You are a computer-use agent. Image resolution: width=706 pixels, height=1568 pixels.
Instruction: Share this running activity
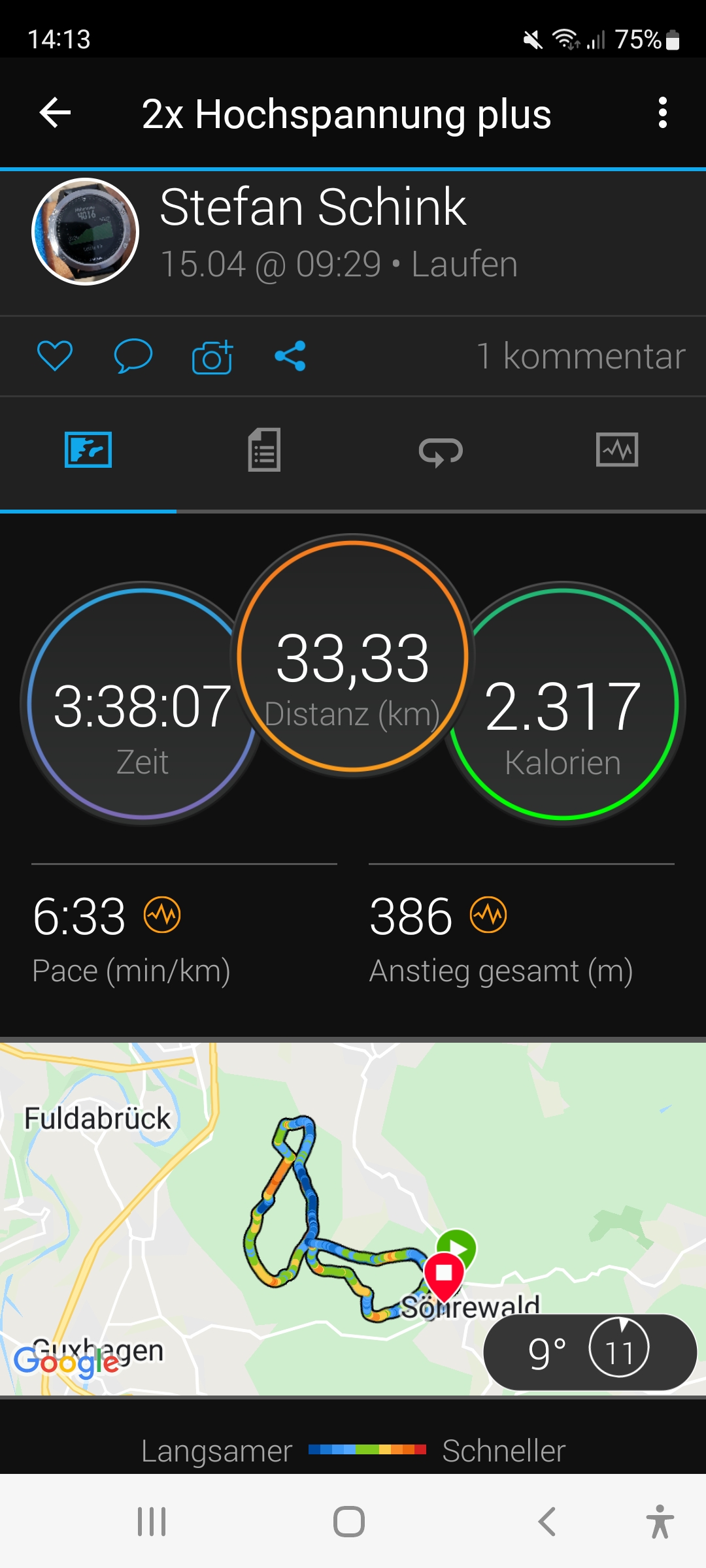tap(290, 356)
